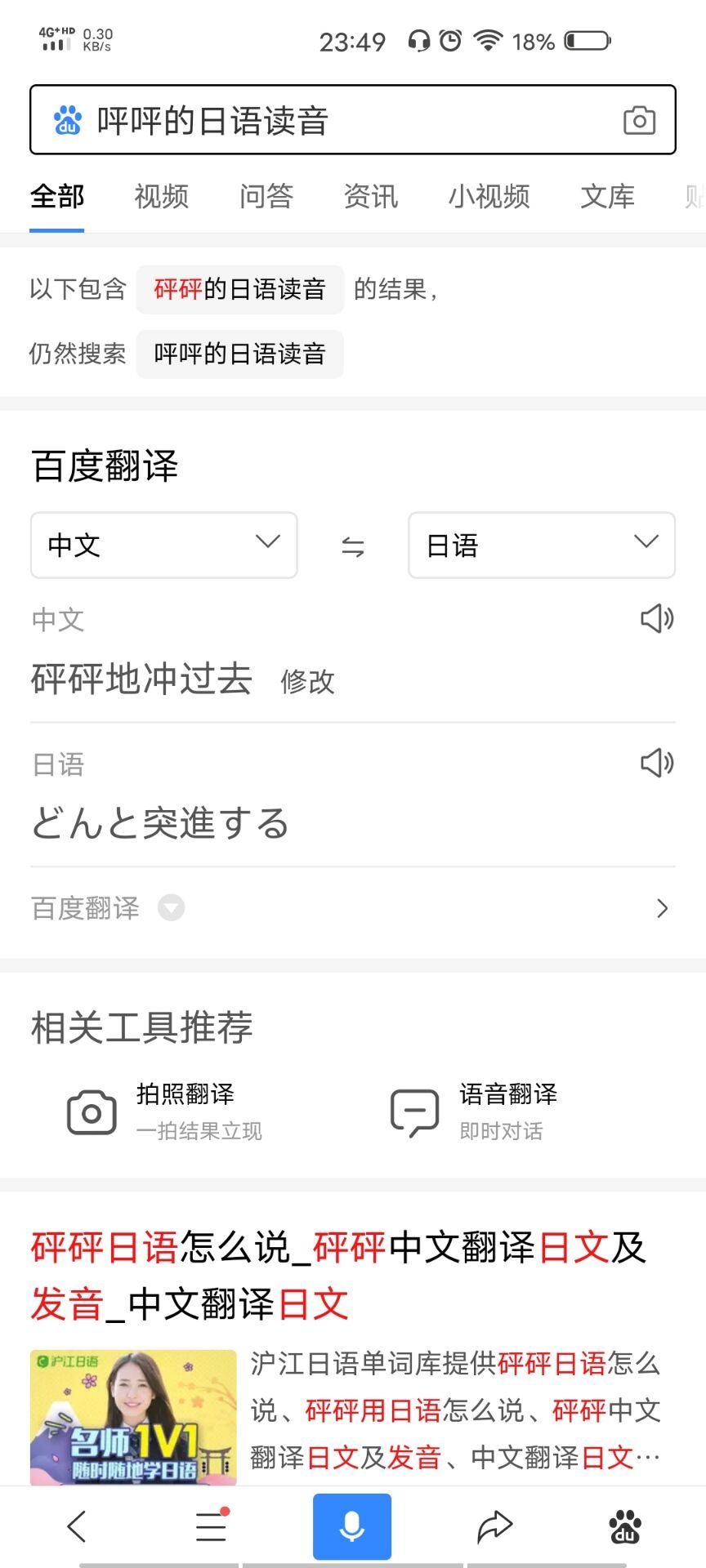
Task: Switch to the 视频 tab
Action: pos(161,196)
